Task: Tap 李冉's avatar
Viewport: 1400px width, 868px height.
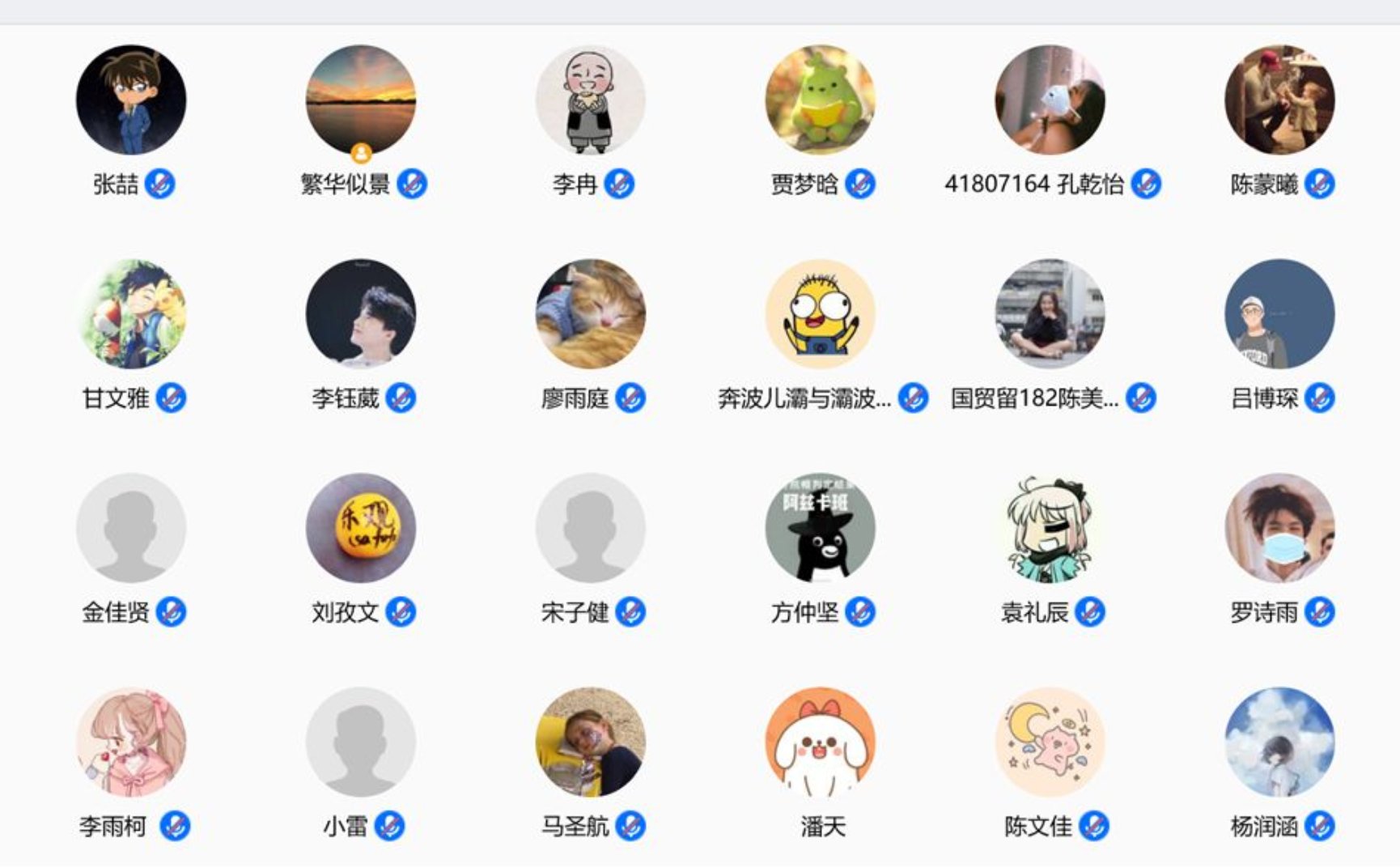Action: [591, 100]
